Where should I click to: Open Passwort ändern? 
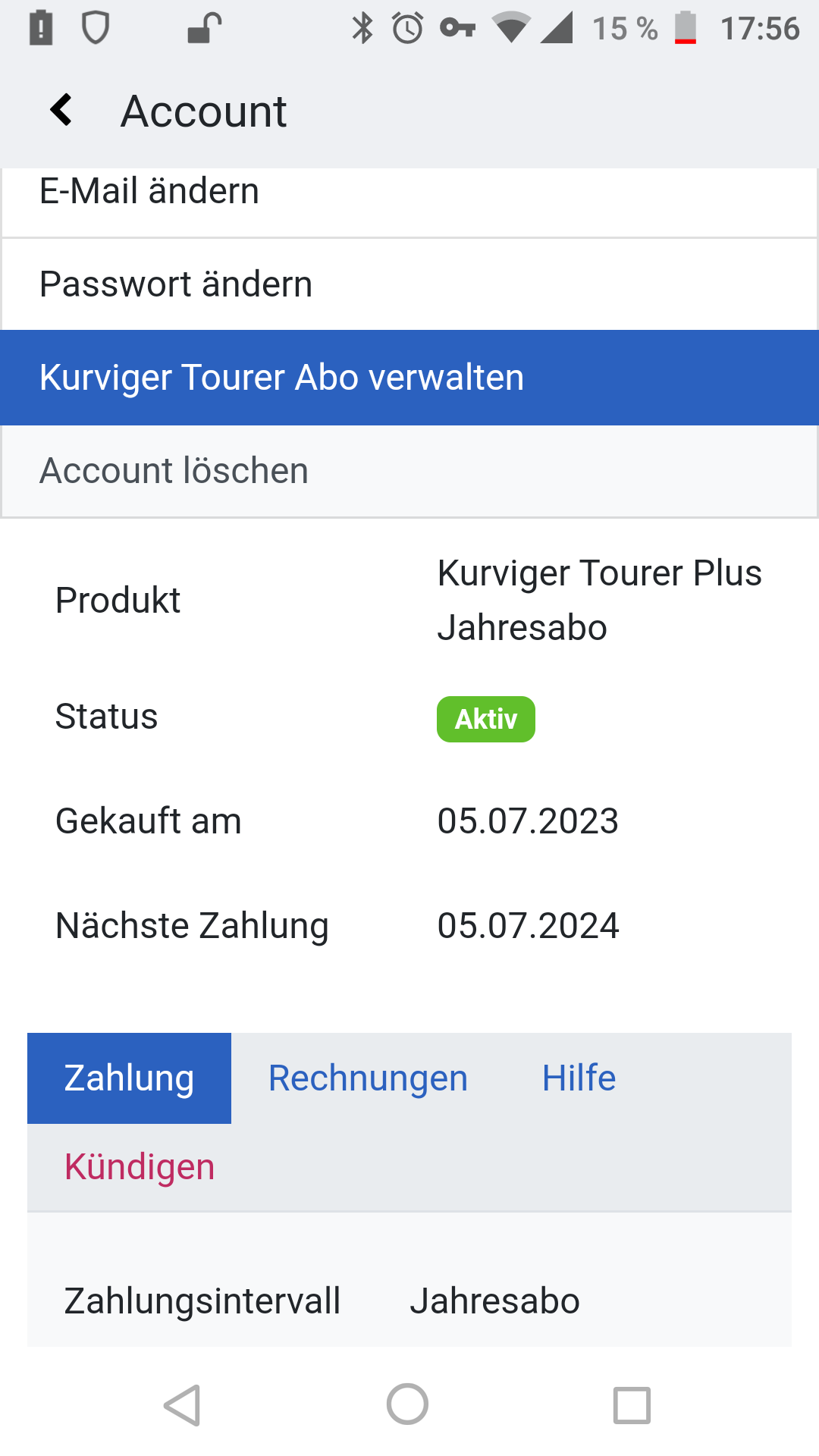(x=409, y=284)
